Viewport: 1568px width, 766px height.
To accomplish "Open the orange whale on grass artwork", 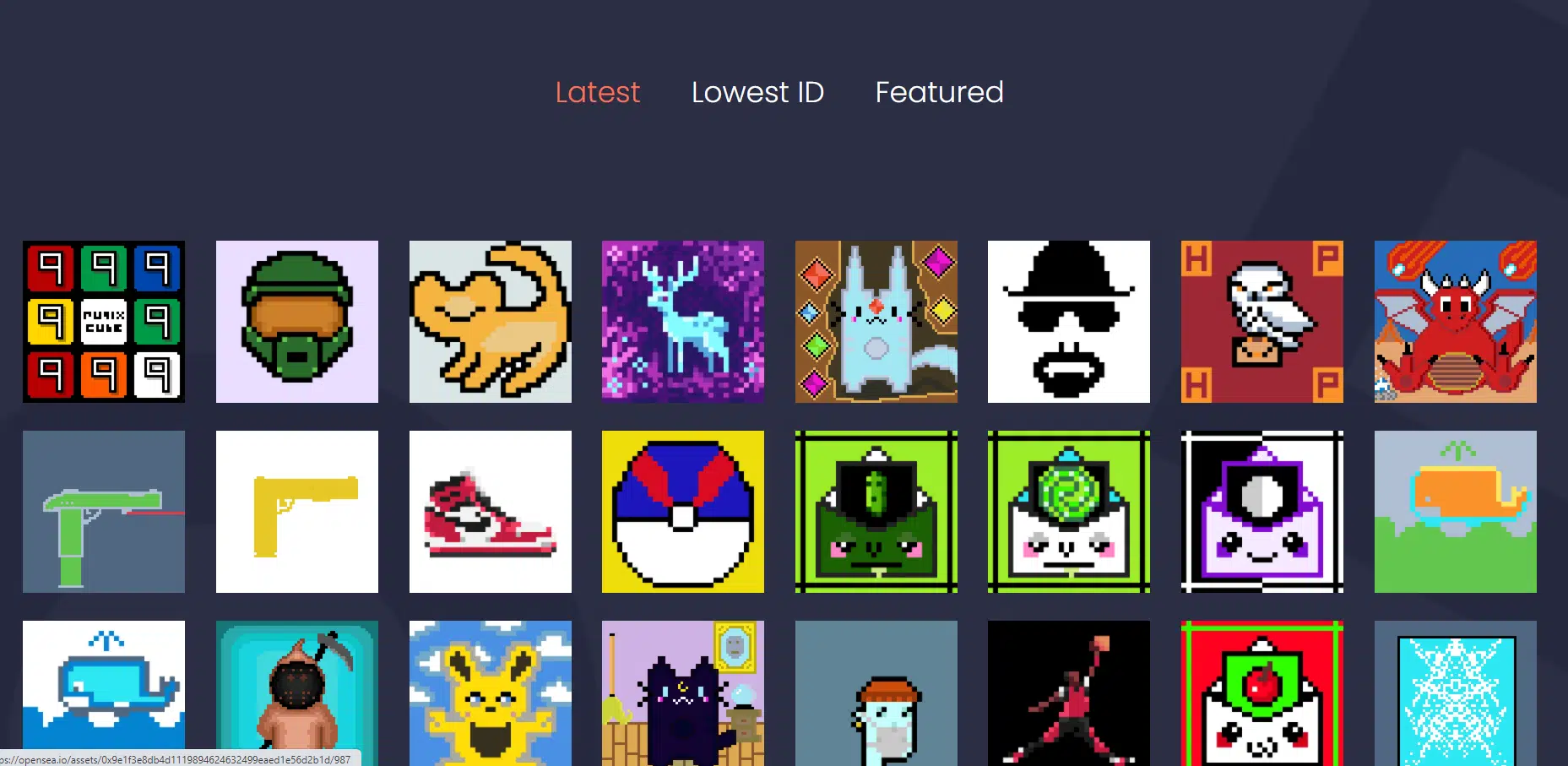I will point(1455,512).
